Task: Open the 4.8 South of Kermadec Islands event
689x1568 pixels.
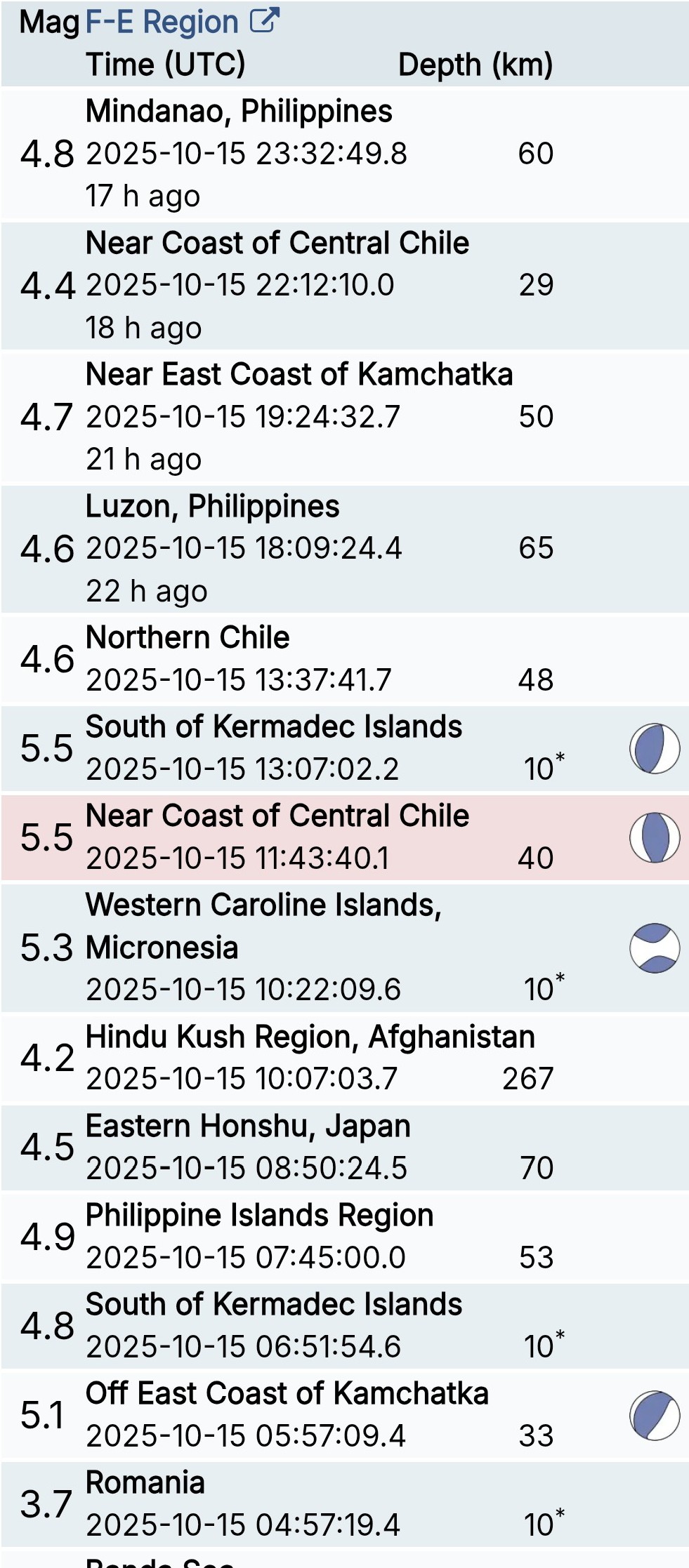Action: click(x=273, y=1305)
